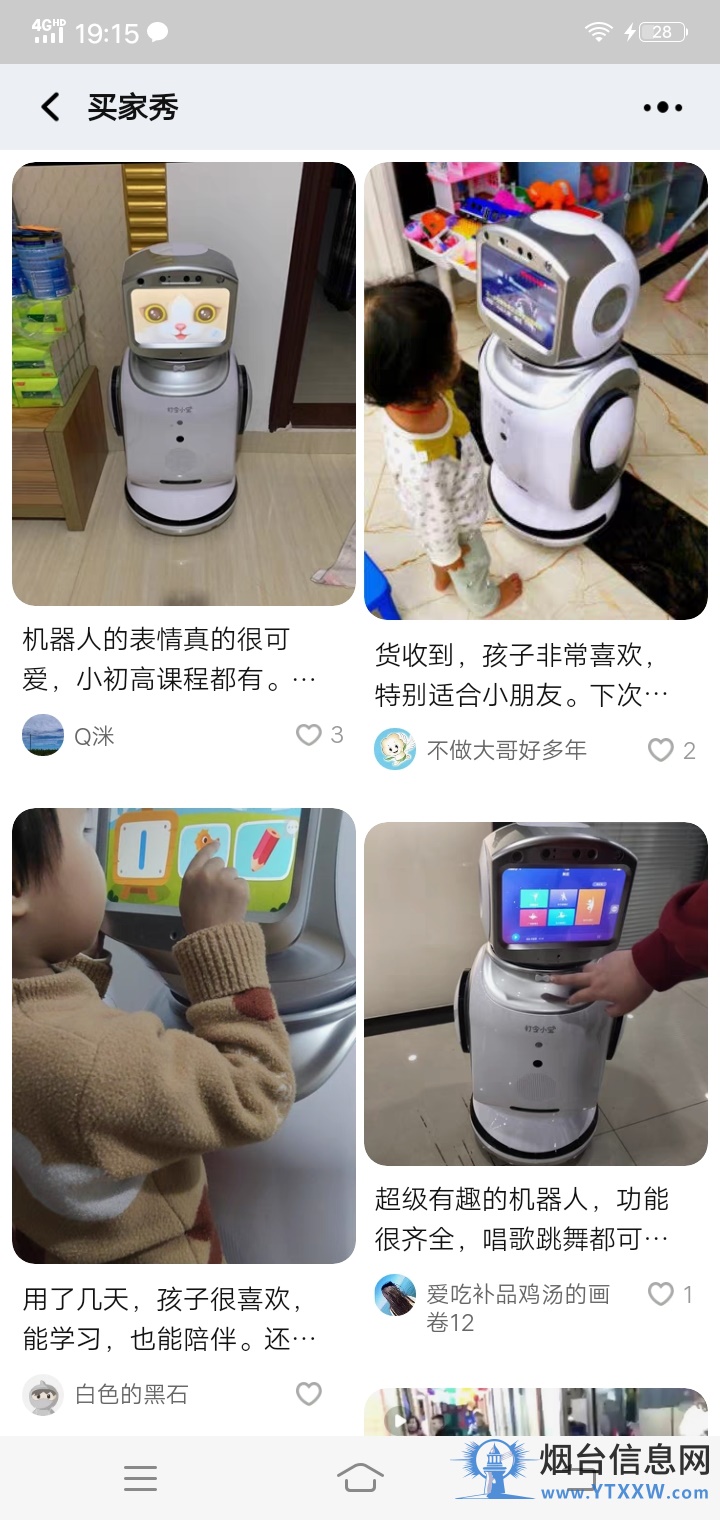The image size is (720, 1520).
Task: Like the review by 爱吃补品鸡汤的画卷12
Action: pos(661,1294)
